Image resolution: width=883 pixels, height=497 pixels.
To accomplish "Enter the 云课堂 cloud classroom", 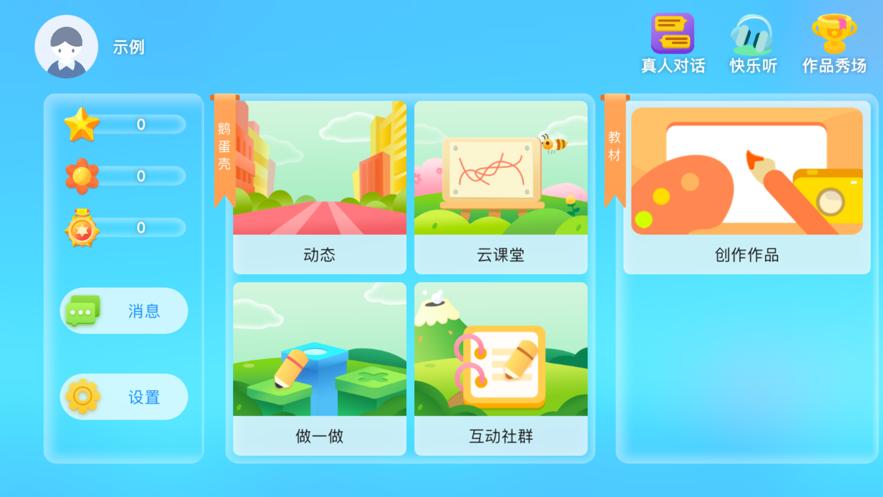I will point(501,187).
